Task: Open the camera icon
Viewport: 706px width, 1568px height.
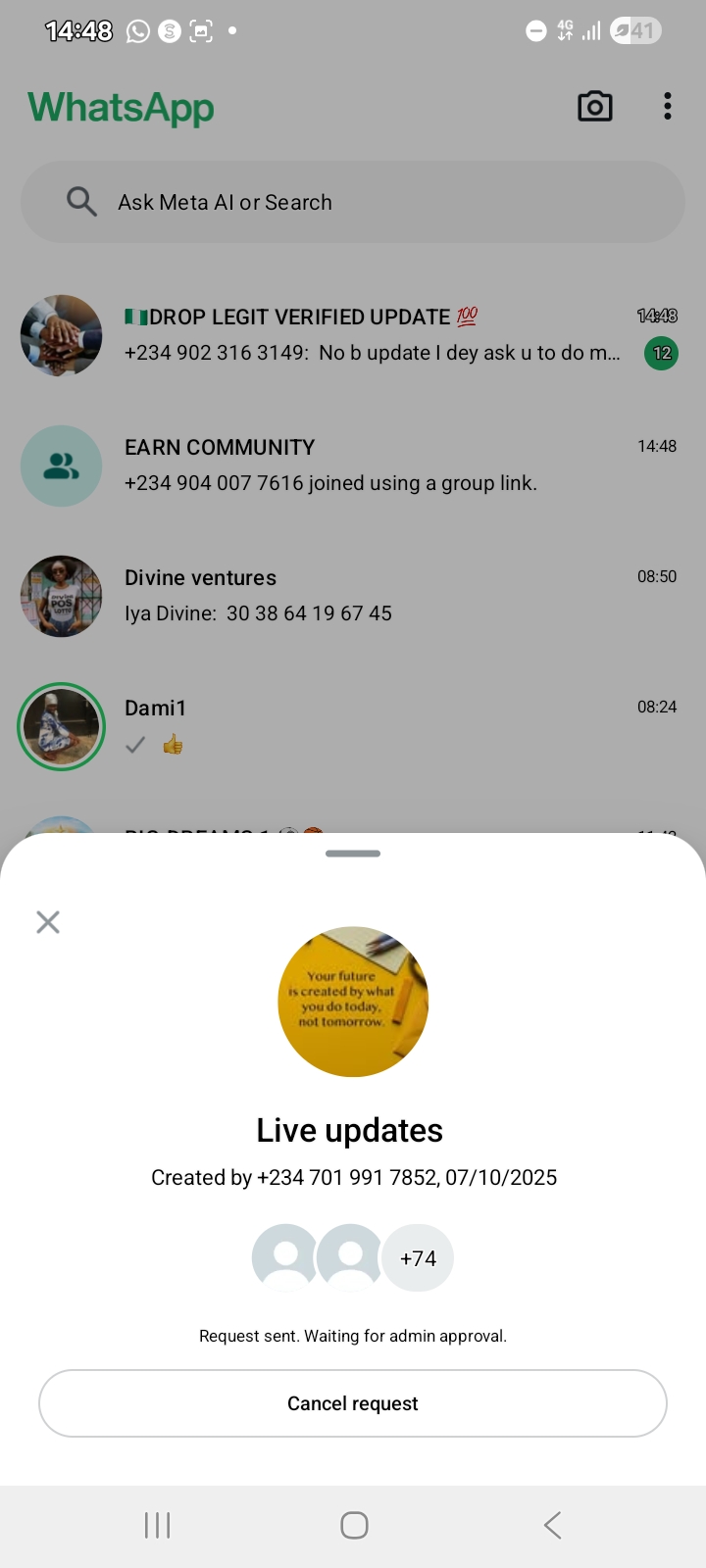Action: [594, 107]
